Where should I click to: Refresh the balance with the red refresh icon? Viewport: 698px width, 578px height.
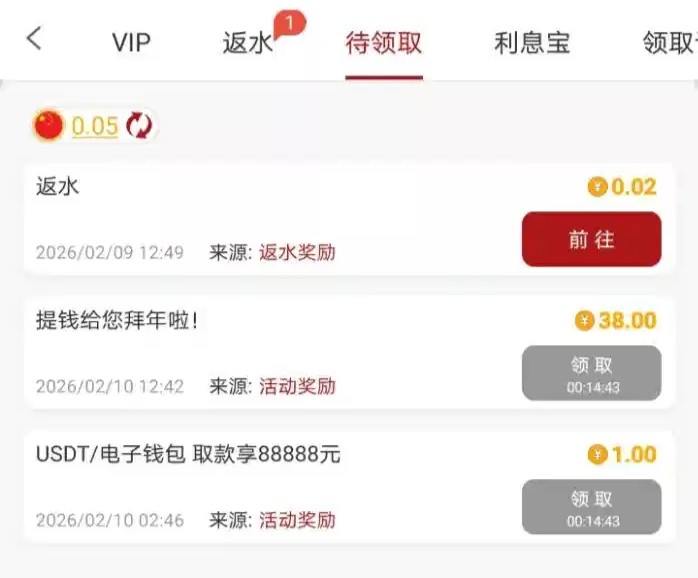pos(140,126)
